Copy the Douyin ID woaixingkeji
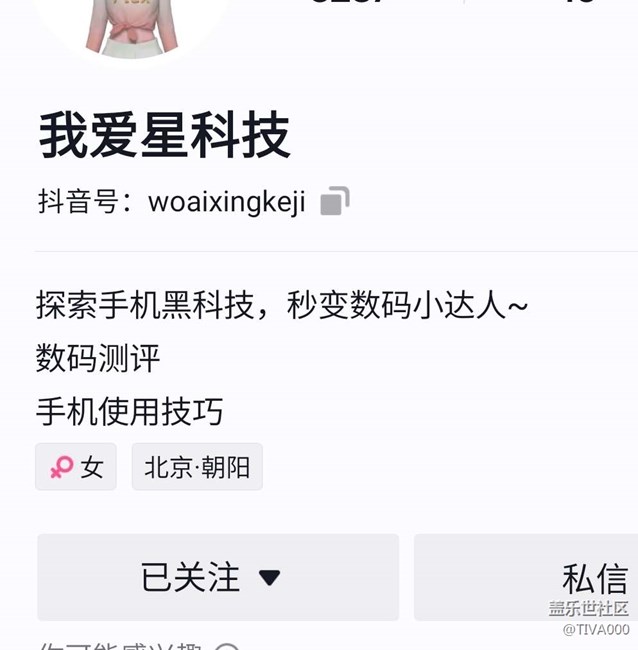The image size is (638, 650). 334,201
